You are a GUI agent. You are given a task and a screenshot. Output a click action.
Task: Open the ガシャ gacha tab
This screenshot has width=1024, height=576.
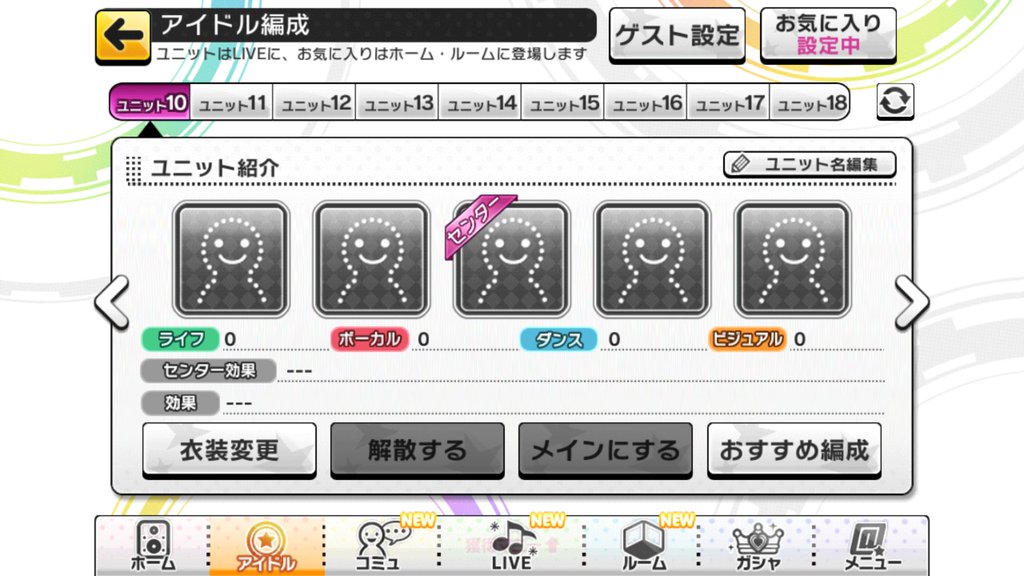pyautogui.click(x=756, y=547)
